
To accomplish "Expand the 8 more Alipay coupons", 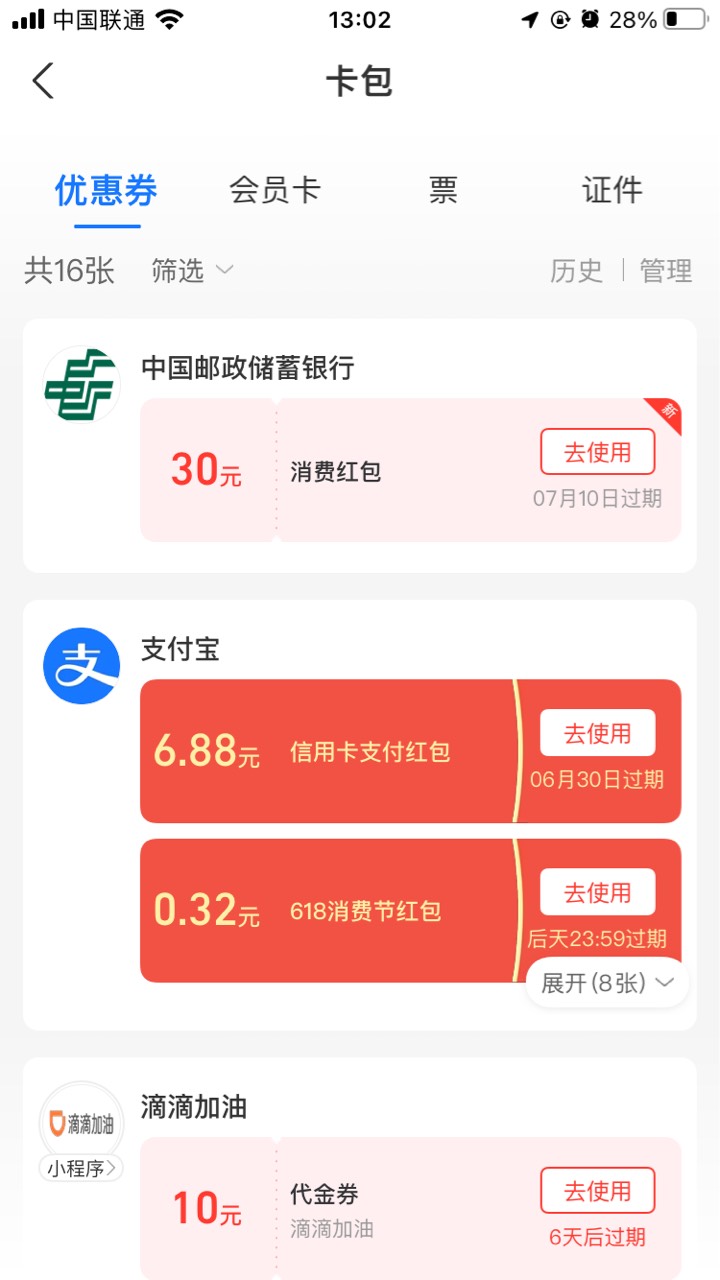I will click(x=608, y=983).
